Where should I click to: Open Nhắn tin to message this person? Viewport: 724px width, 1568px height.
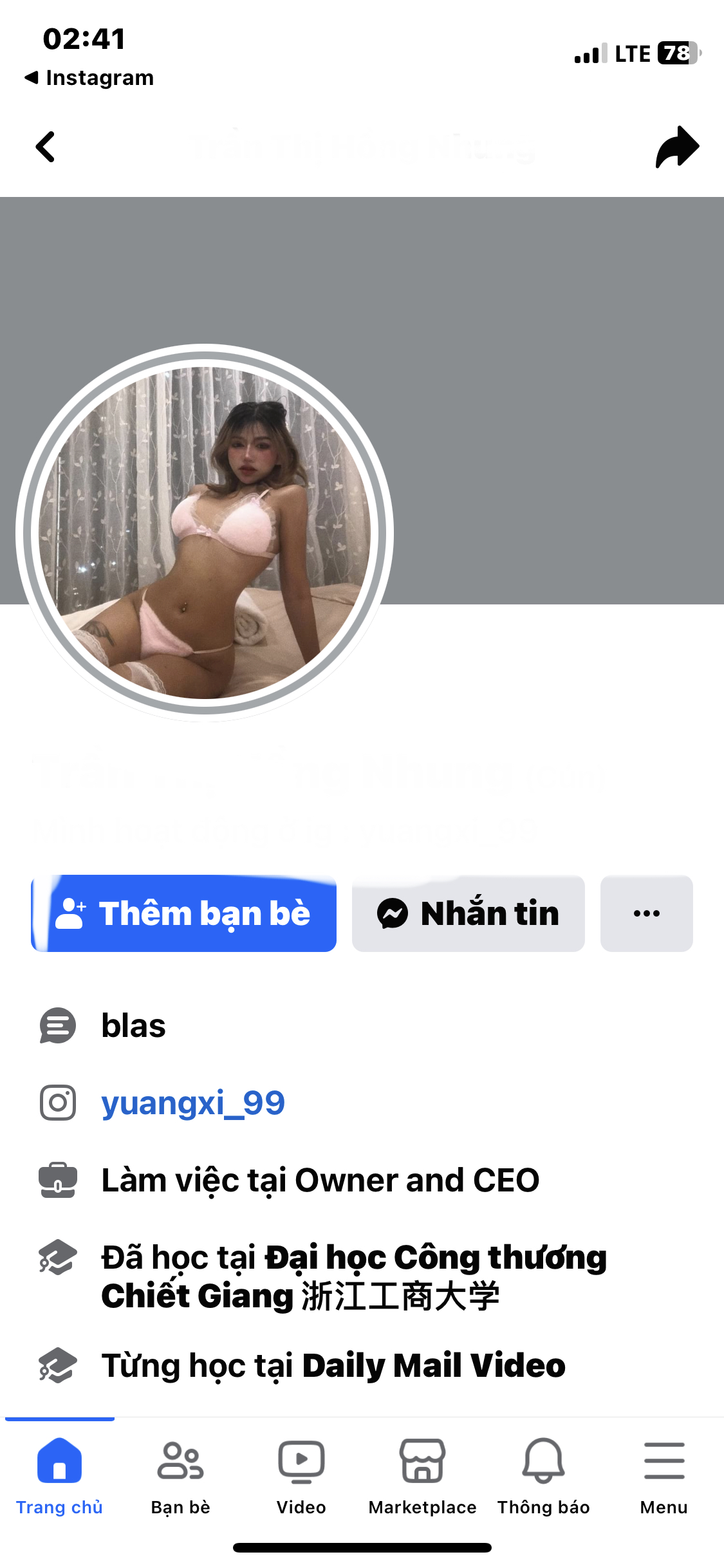(468, 913)
